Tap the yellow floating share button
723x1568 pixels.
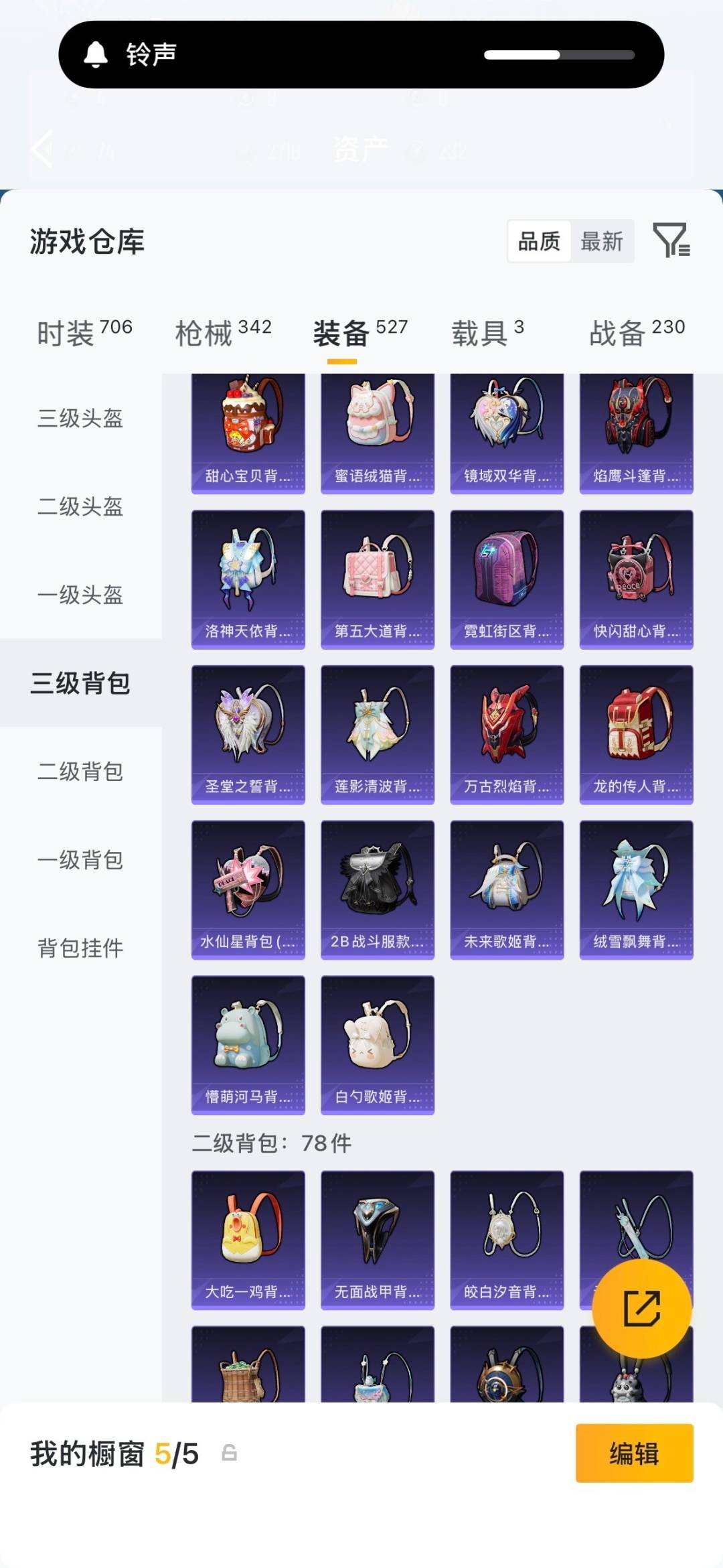pos(642,1308)
